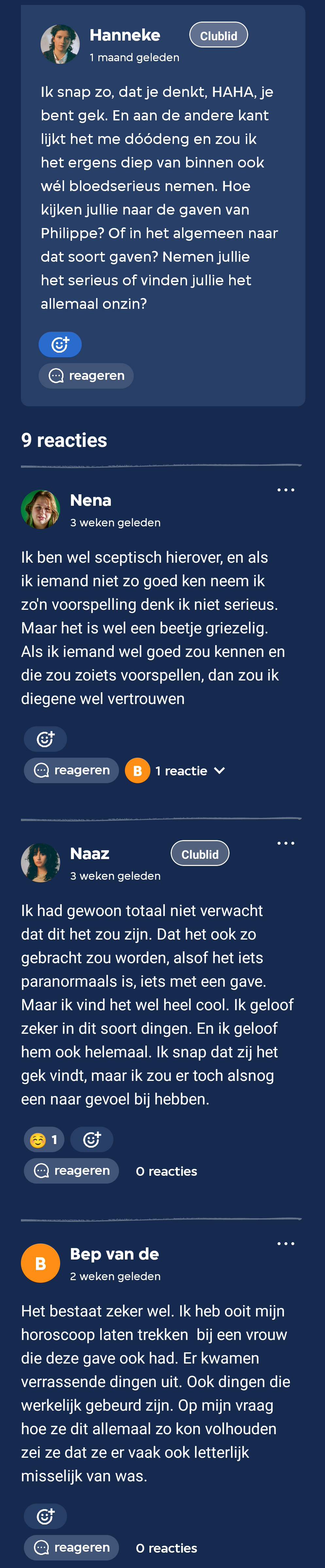
Task: Add emoji reaction to Bep van de's comment
Action: [45, 1516]
